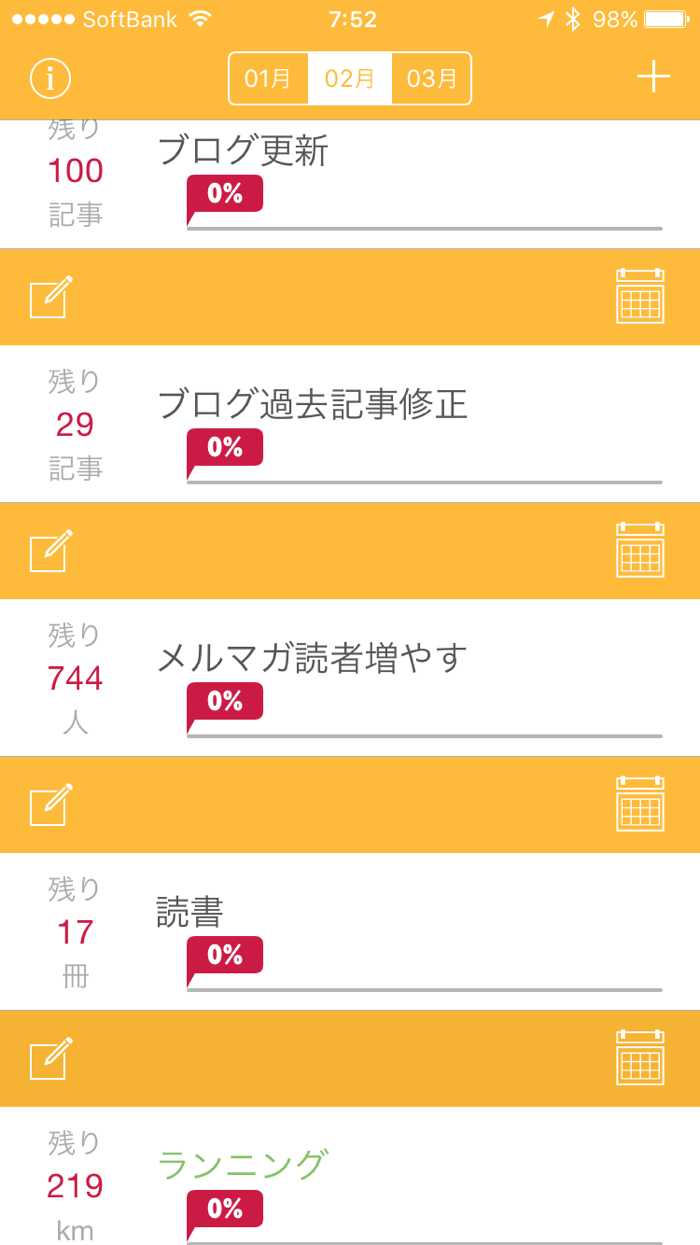Switch to the 03月 month tab

tap(432, 78)
